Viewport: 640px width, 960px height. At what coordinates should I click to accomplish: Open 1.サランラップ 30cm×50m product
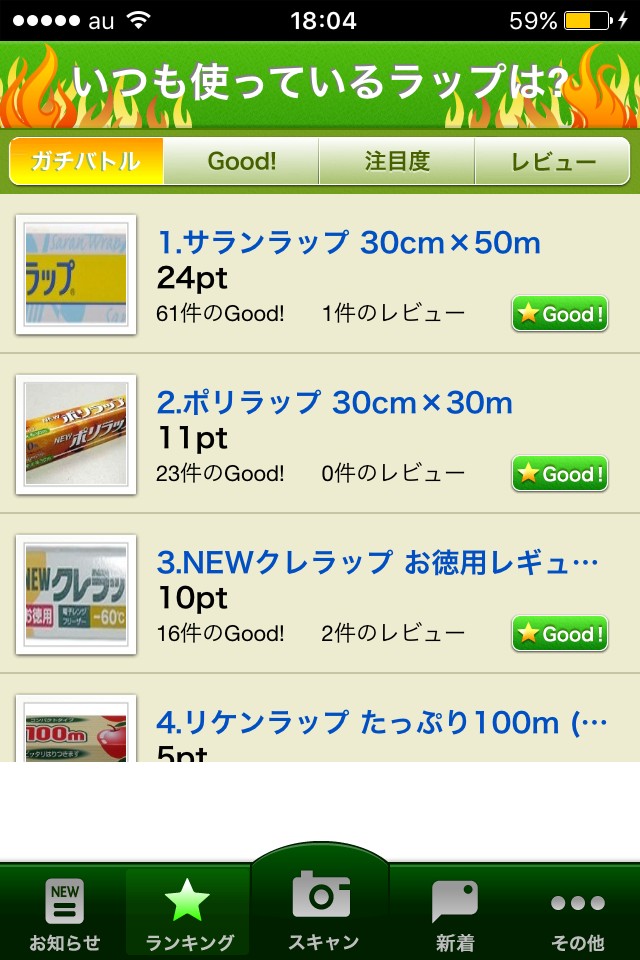pyautogui.click(x=348, y=242)
